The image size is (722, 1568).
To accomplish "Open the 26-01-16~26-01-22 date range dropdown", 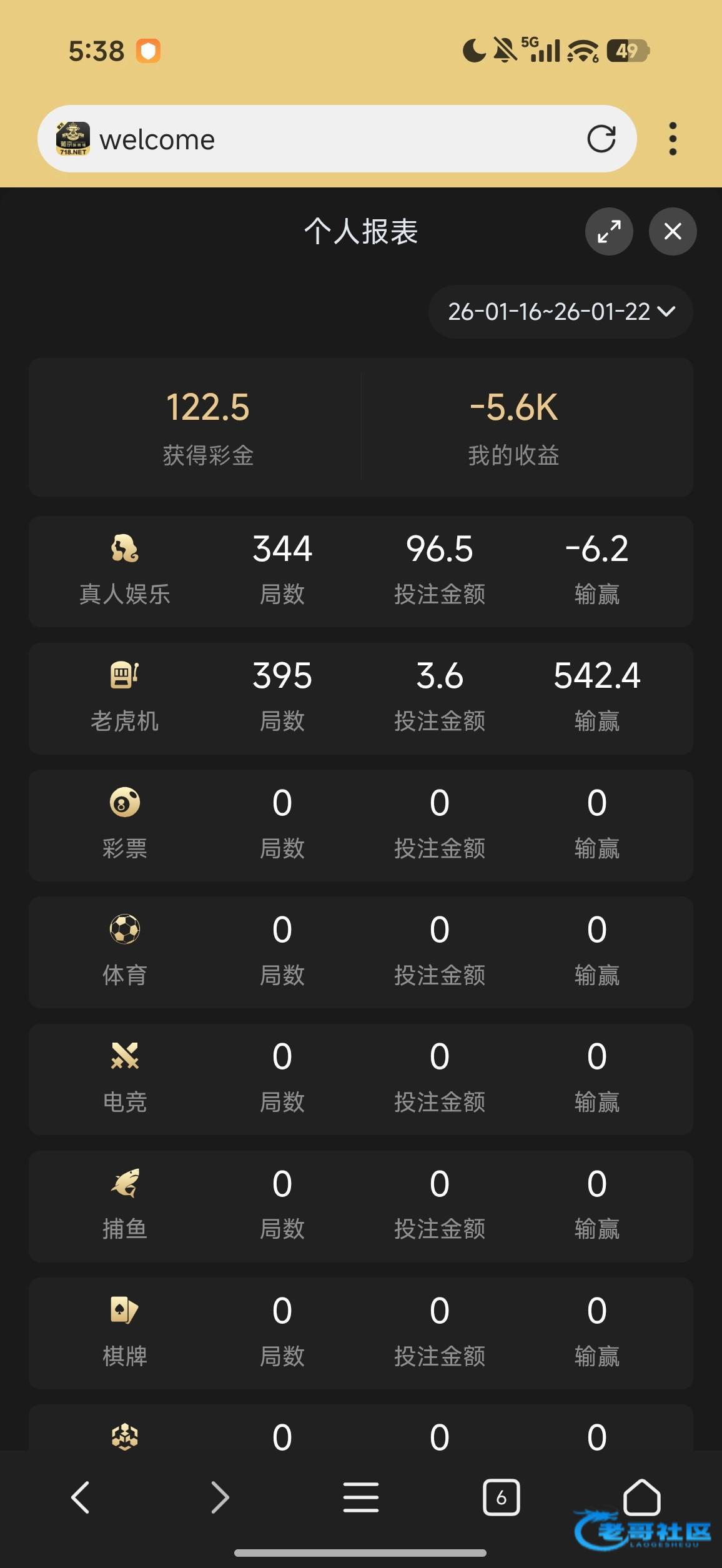I will (x=560, y=312).
